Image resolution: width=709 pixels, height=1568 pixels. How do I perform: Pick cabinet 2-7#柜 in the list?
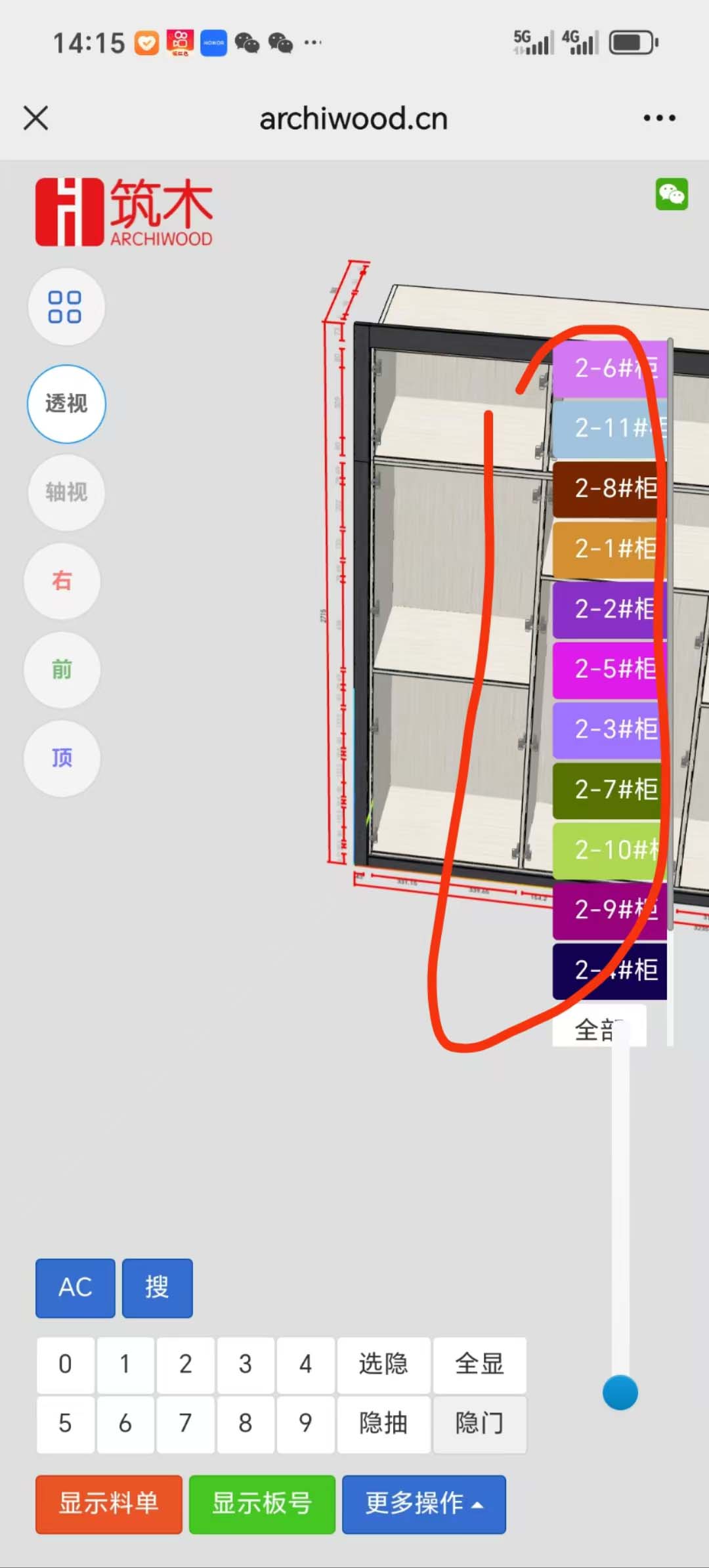tap(609, 790)
